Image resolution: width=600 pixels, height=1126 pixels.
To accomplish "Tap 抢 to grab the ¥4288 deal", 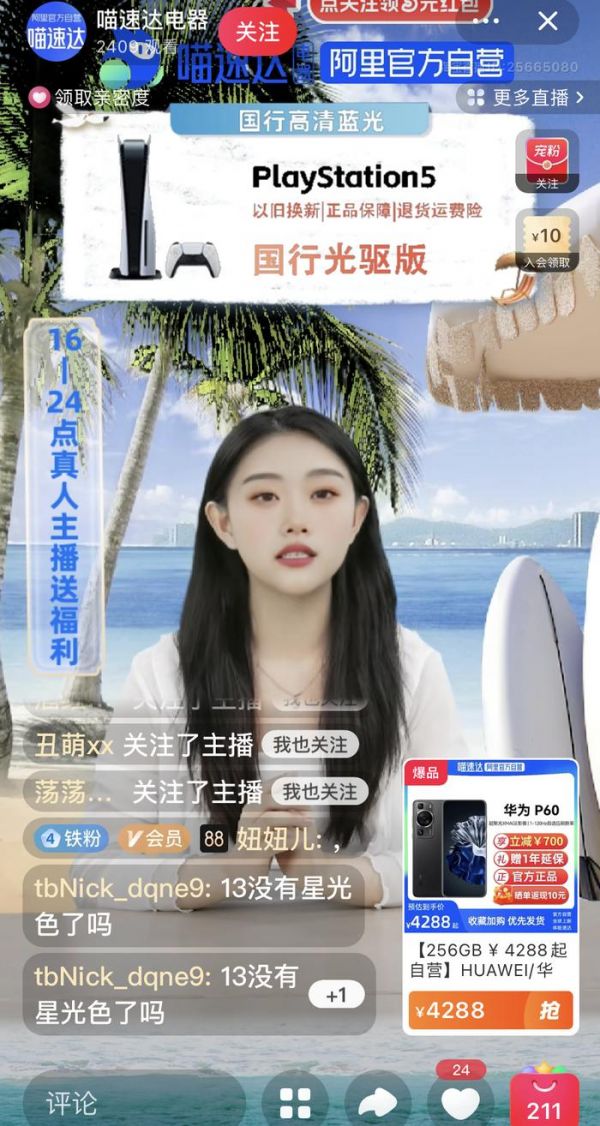I will (x=549, y=1010).
